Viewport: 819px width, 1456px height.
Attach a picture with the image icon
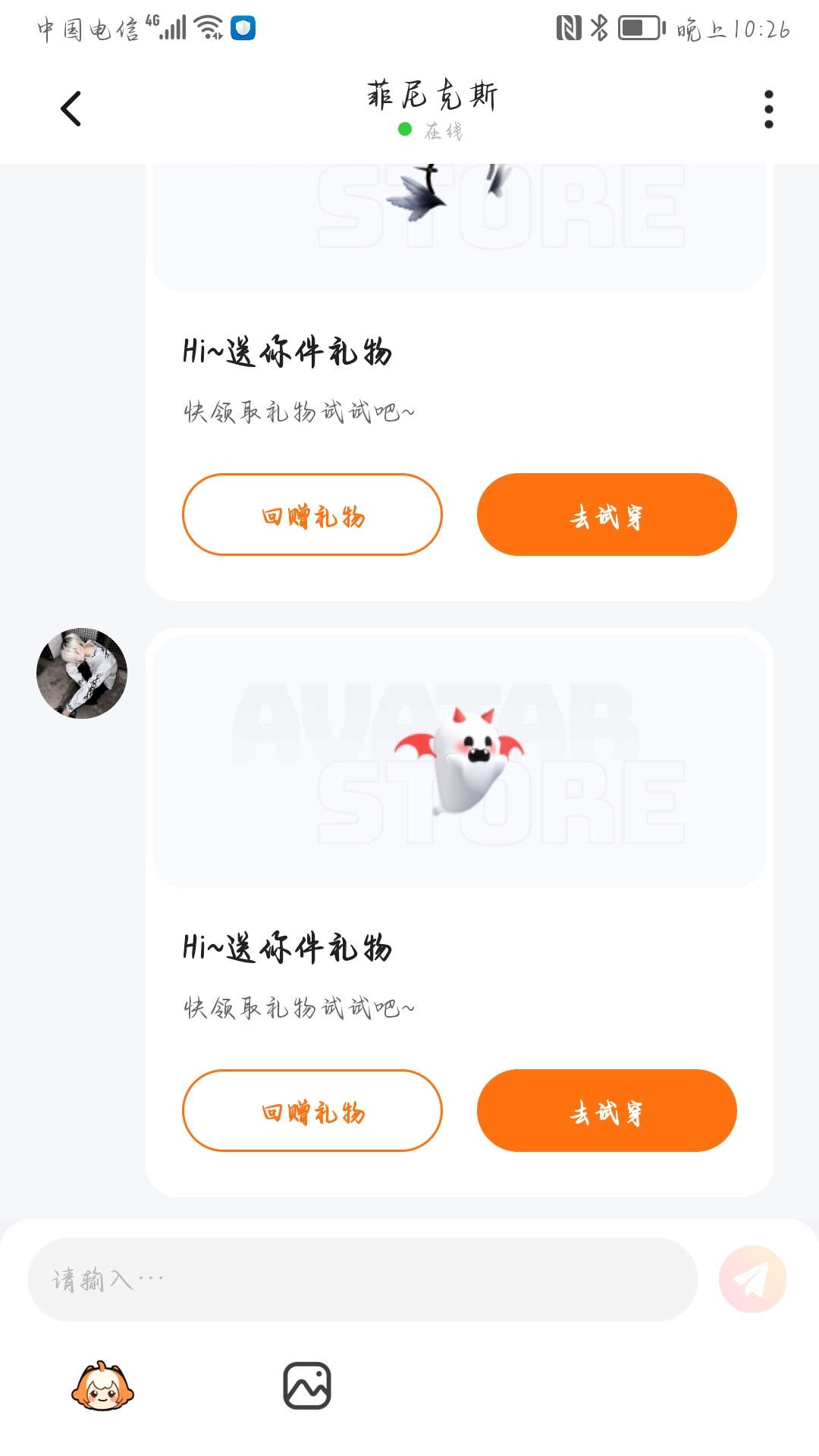coord(307,1386)
